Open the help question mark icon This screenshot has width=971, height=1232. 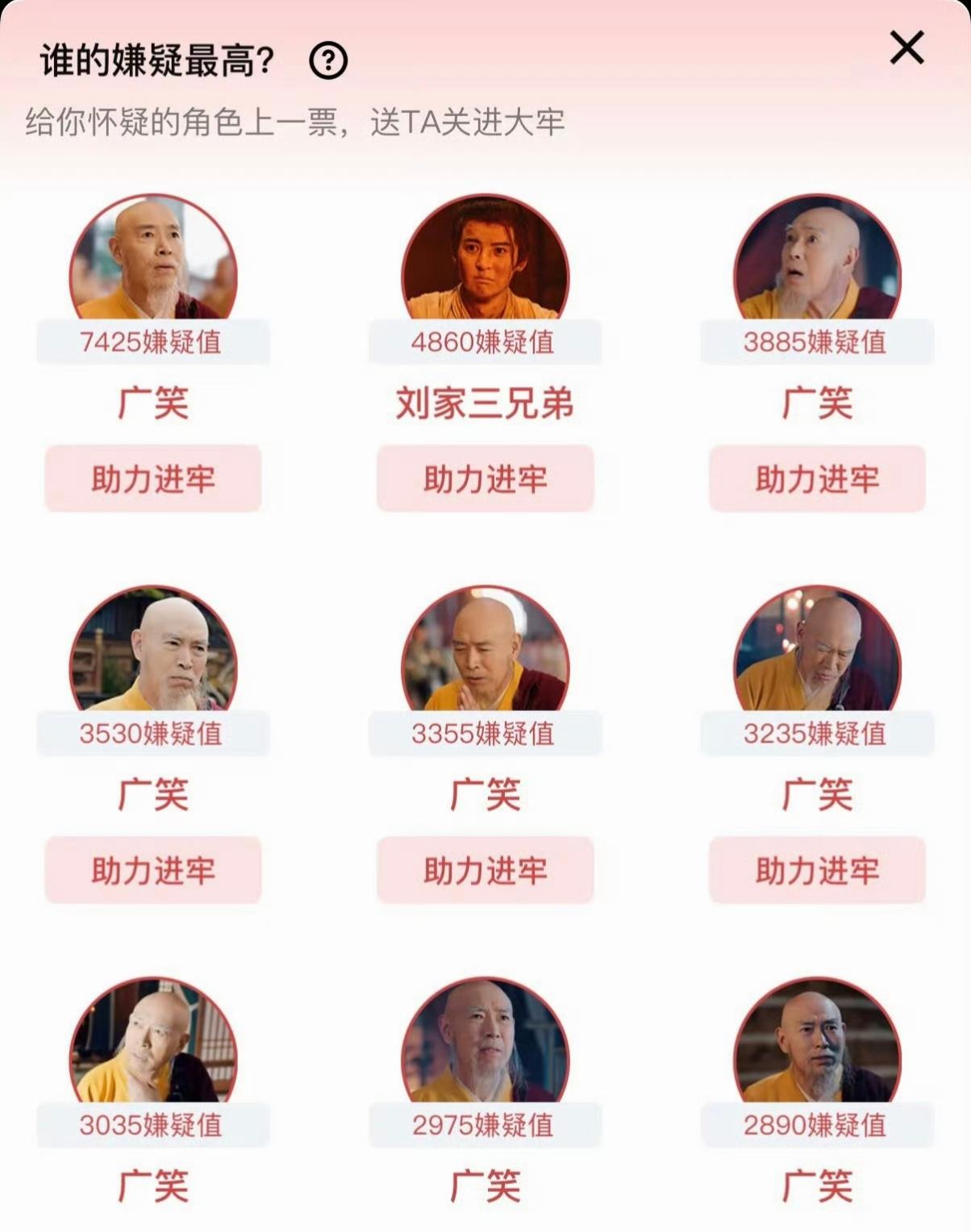328,61
